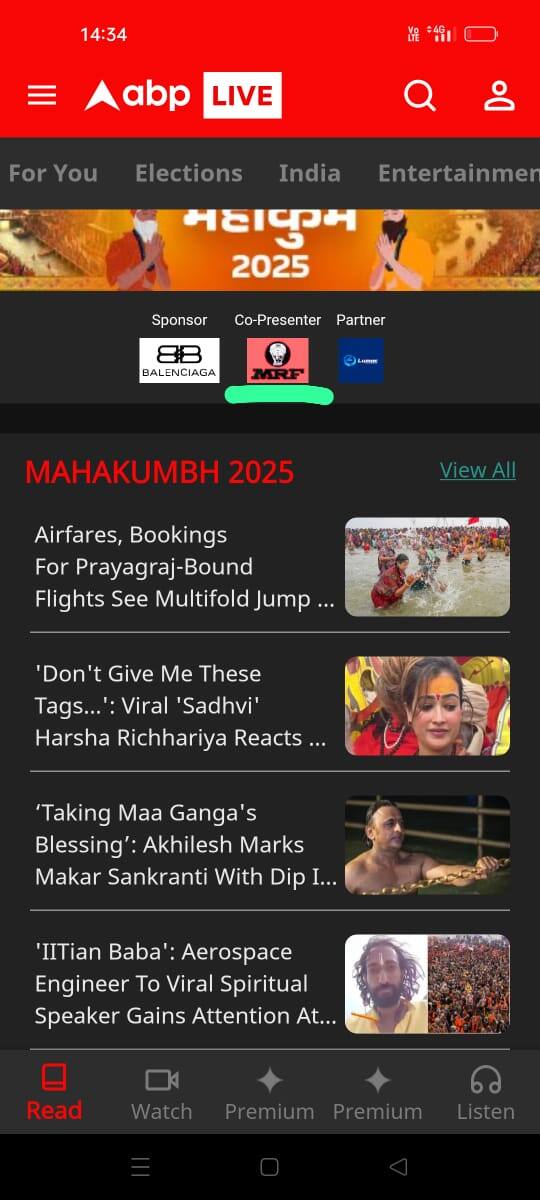Image resolution: width=540 pixels, height=1200 pixels.
Task: Open article on Prayagraj-bound airfares jump
Action: 270,567
